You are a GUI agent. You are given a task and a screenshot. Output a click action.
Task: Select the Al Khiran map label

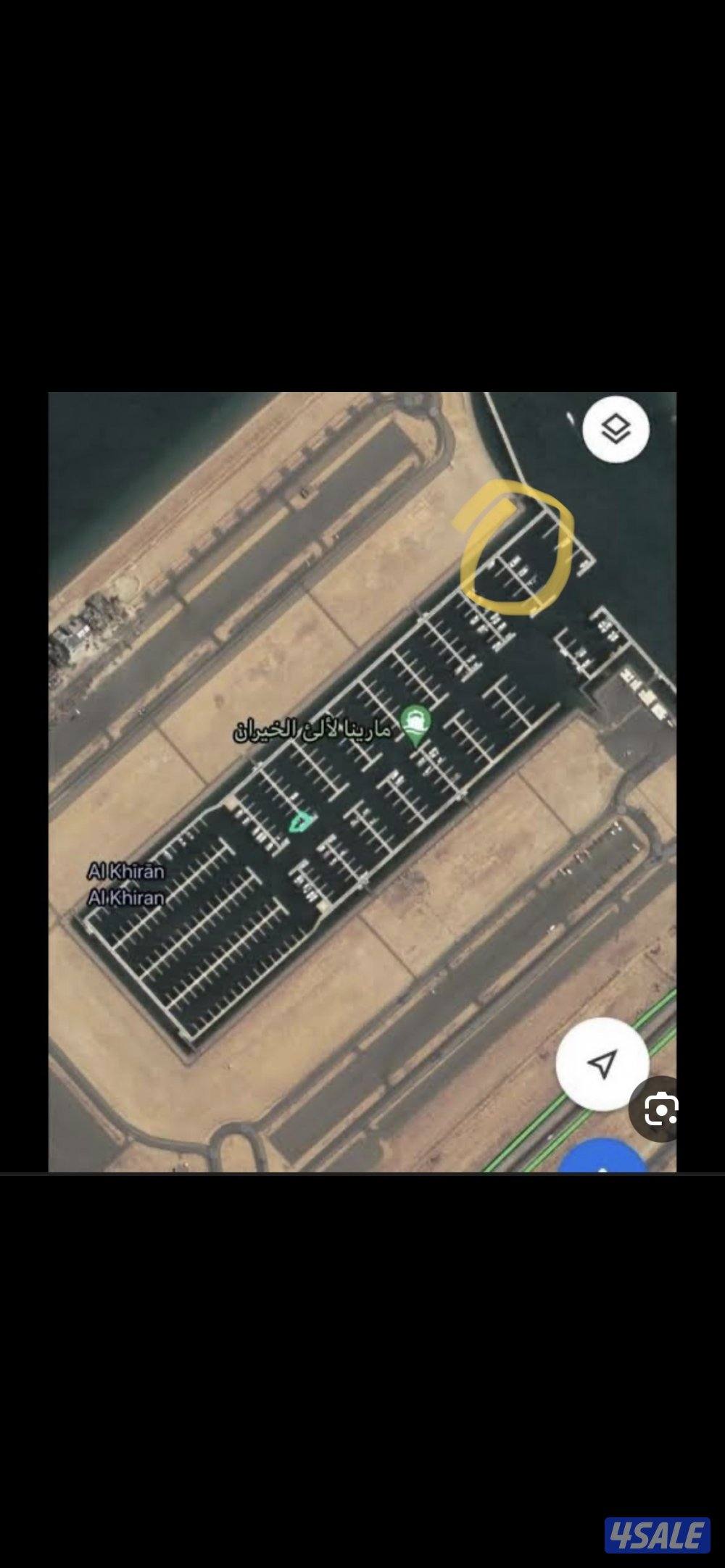[128, 896]
